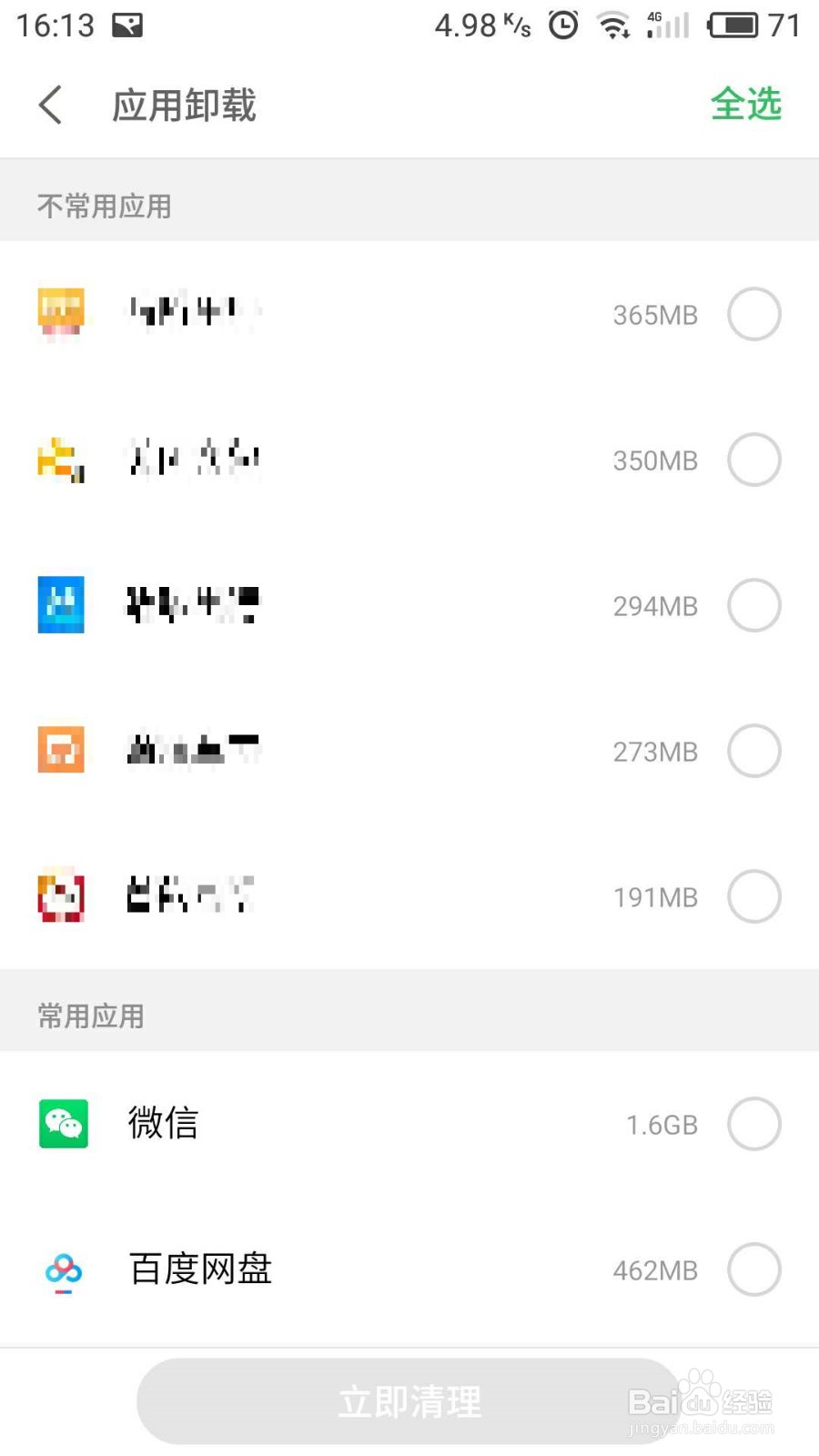Select the checkbox beside WeChat 1.6GB
Screen dimensions: 819x1456
(x=753, y=1124)
